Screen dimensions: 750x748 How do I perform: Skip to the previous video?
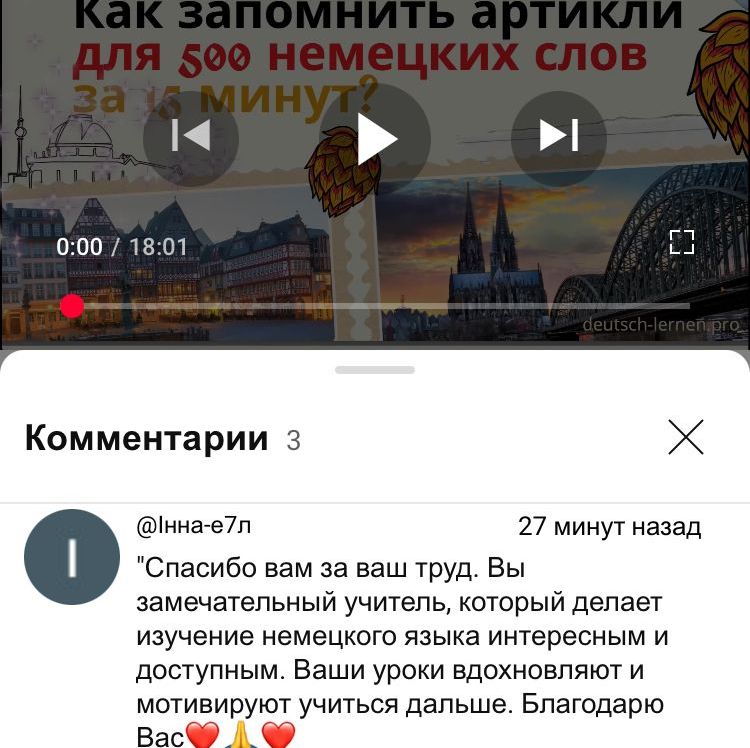click(x=190, y=137)
